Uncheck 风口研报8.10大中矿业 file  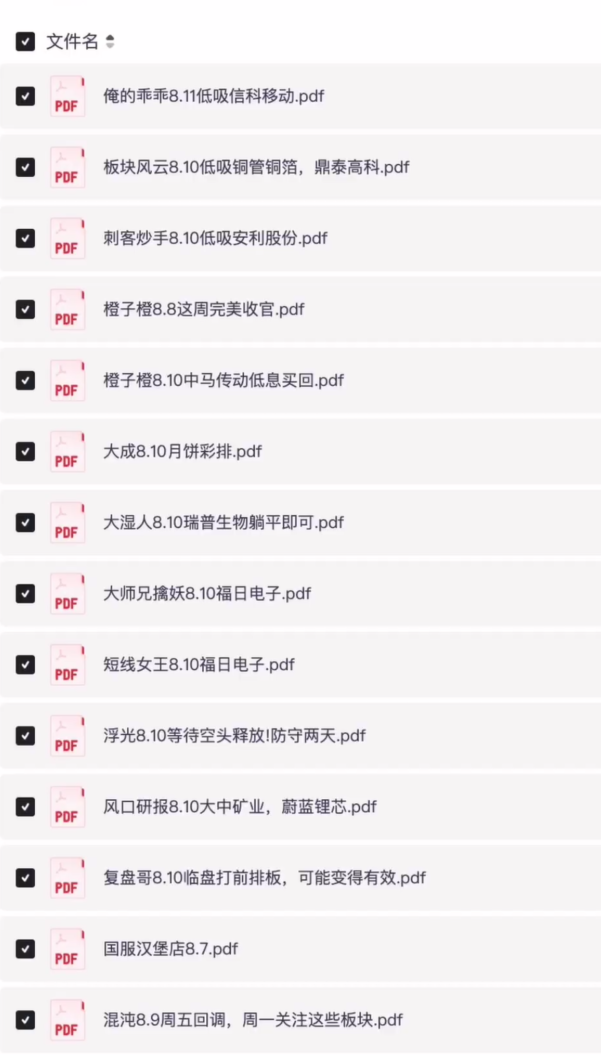pyautogui.click(x=26, y=806)
